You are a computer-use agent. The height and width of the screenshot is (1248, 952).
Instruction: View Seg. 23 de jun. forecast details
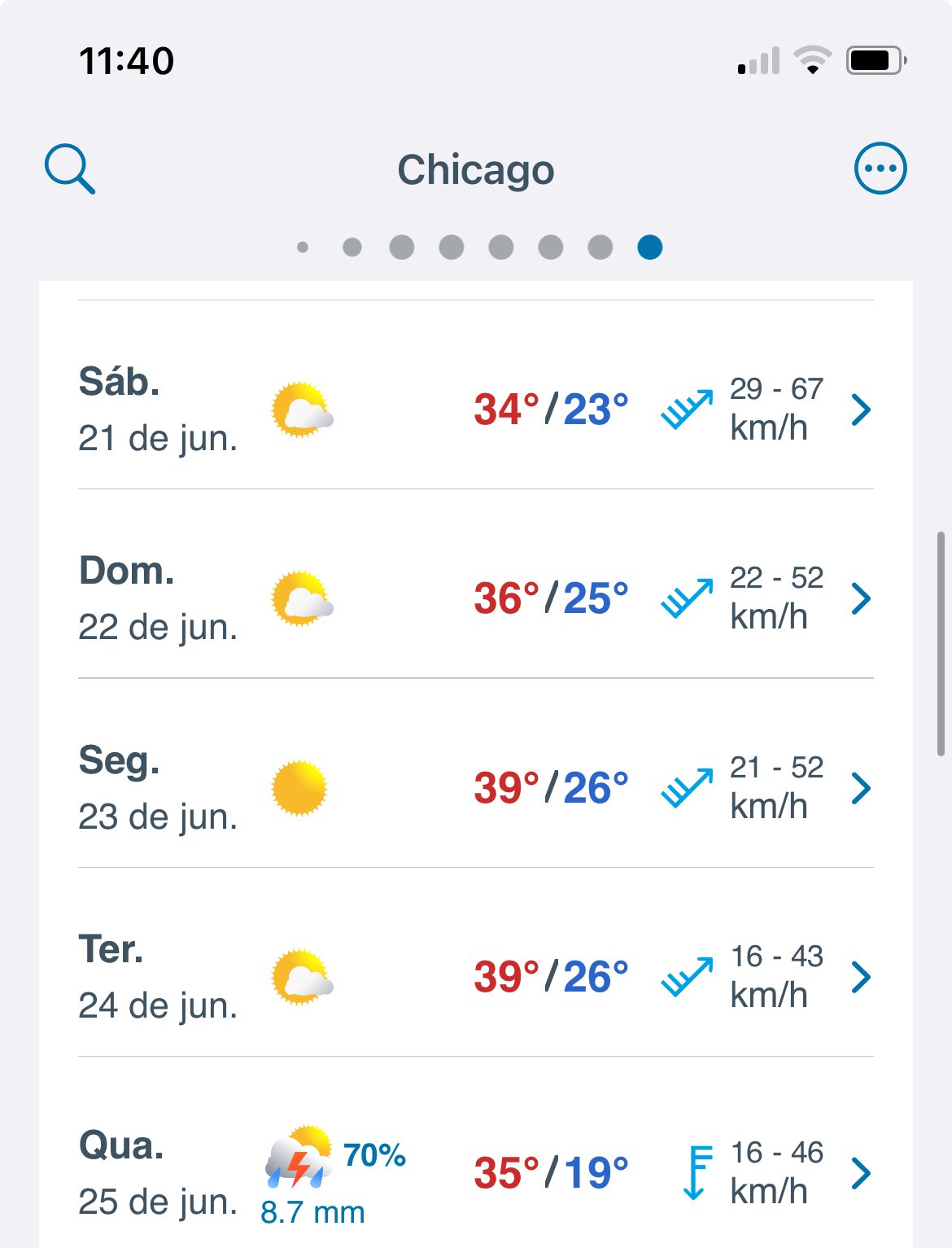[860, 788]
